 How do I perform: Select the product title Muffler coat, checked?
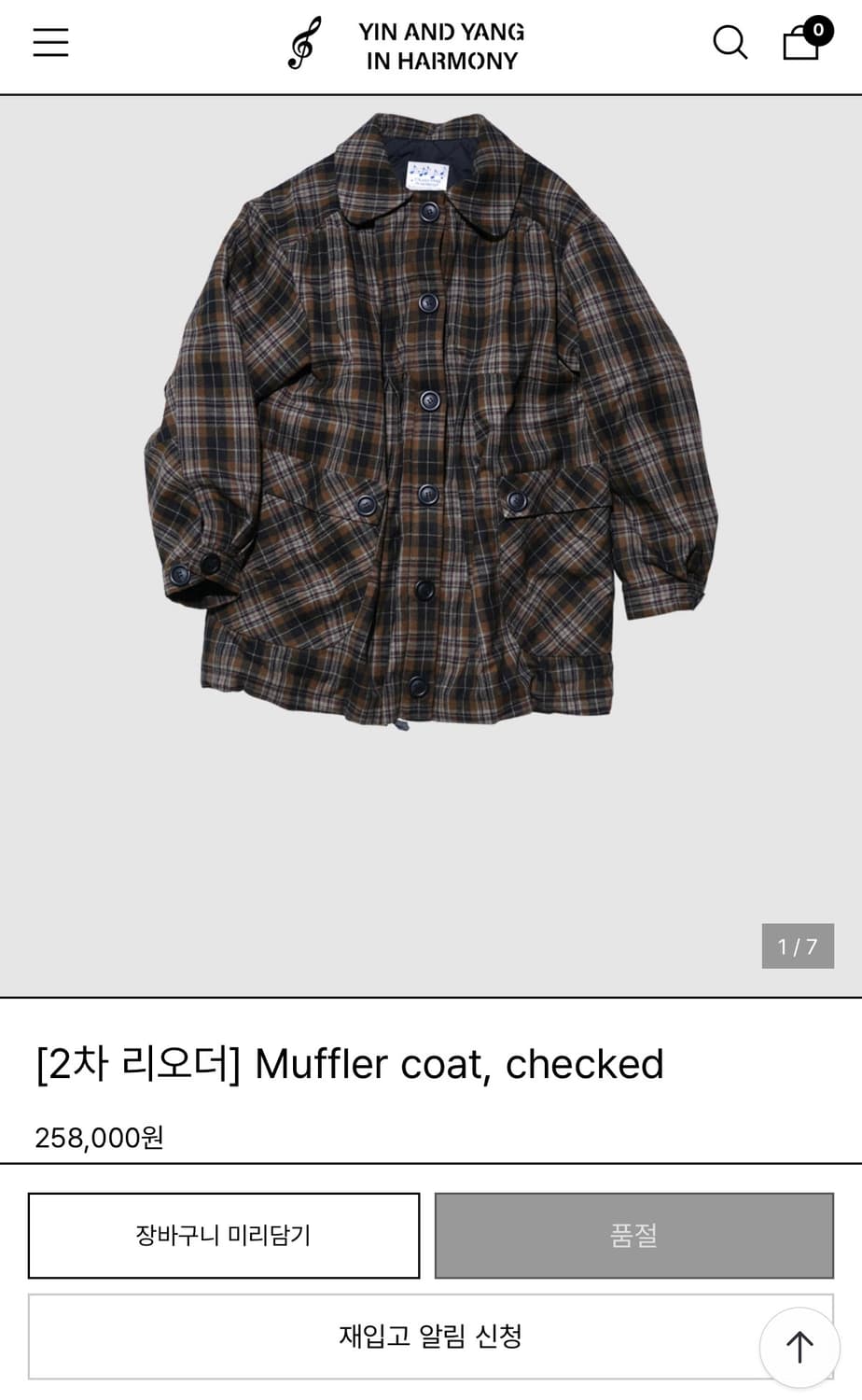(349, 1063)
